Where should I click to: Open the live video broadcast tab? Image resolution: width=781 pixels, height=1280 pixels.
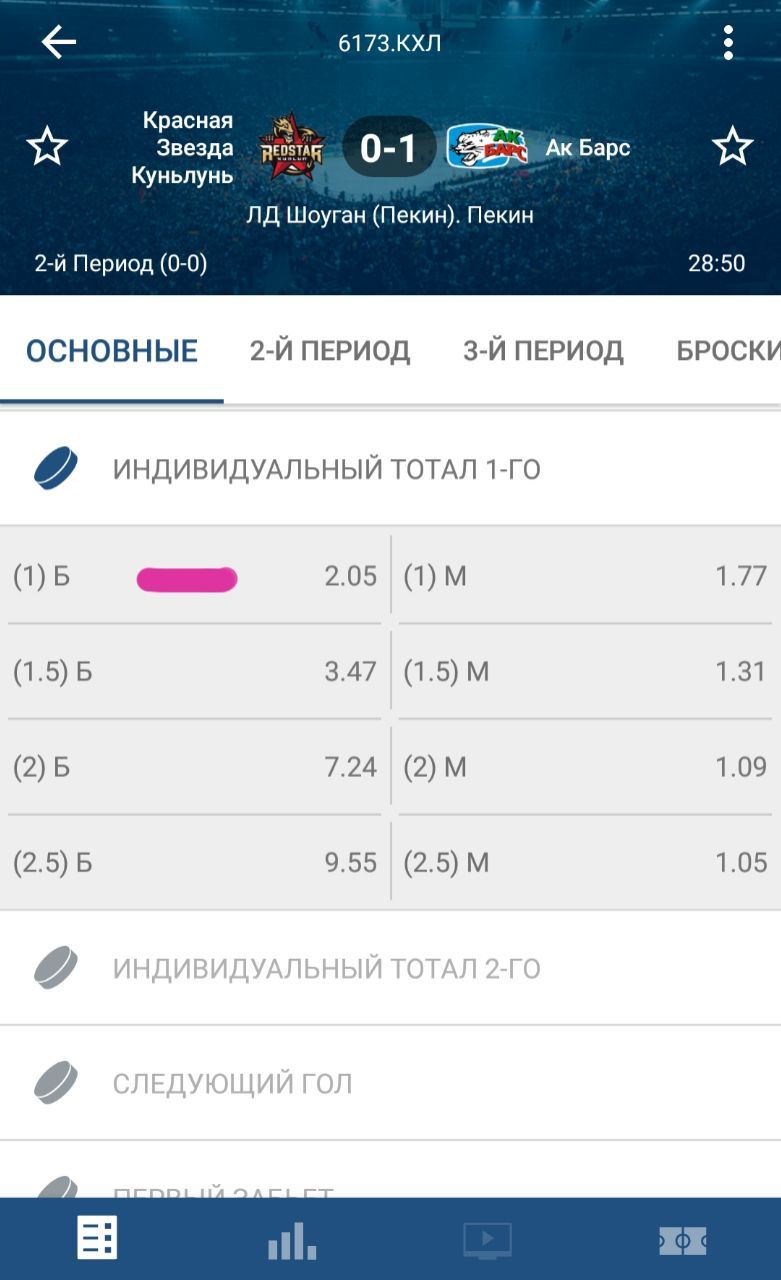(x=487, y=1240)
